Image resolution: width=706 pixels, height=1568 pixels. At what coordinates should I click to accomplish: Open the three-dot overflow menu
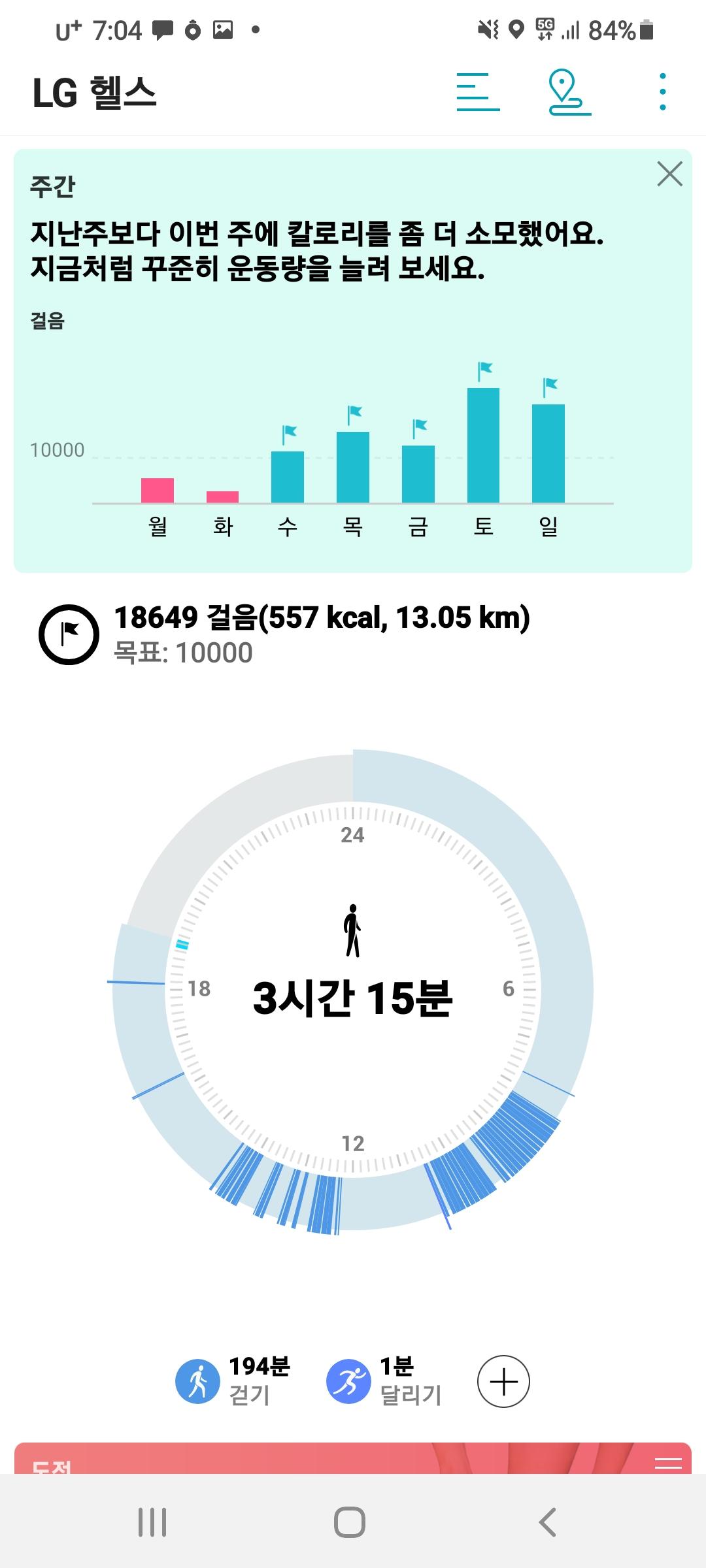pos(662,92)
